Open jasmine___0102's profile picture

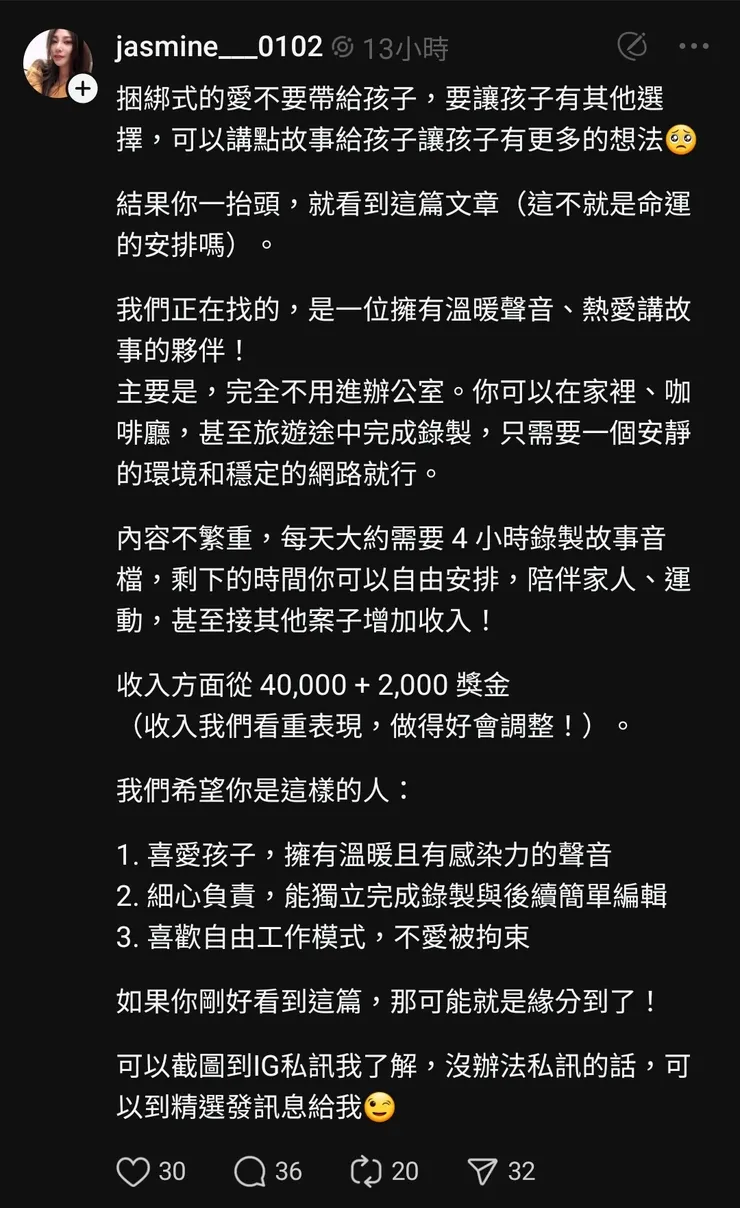click(55, 62)
